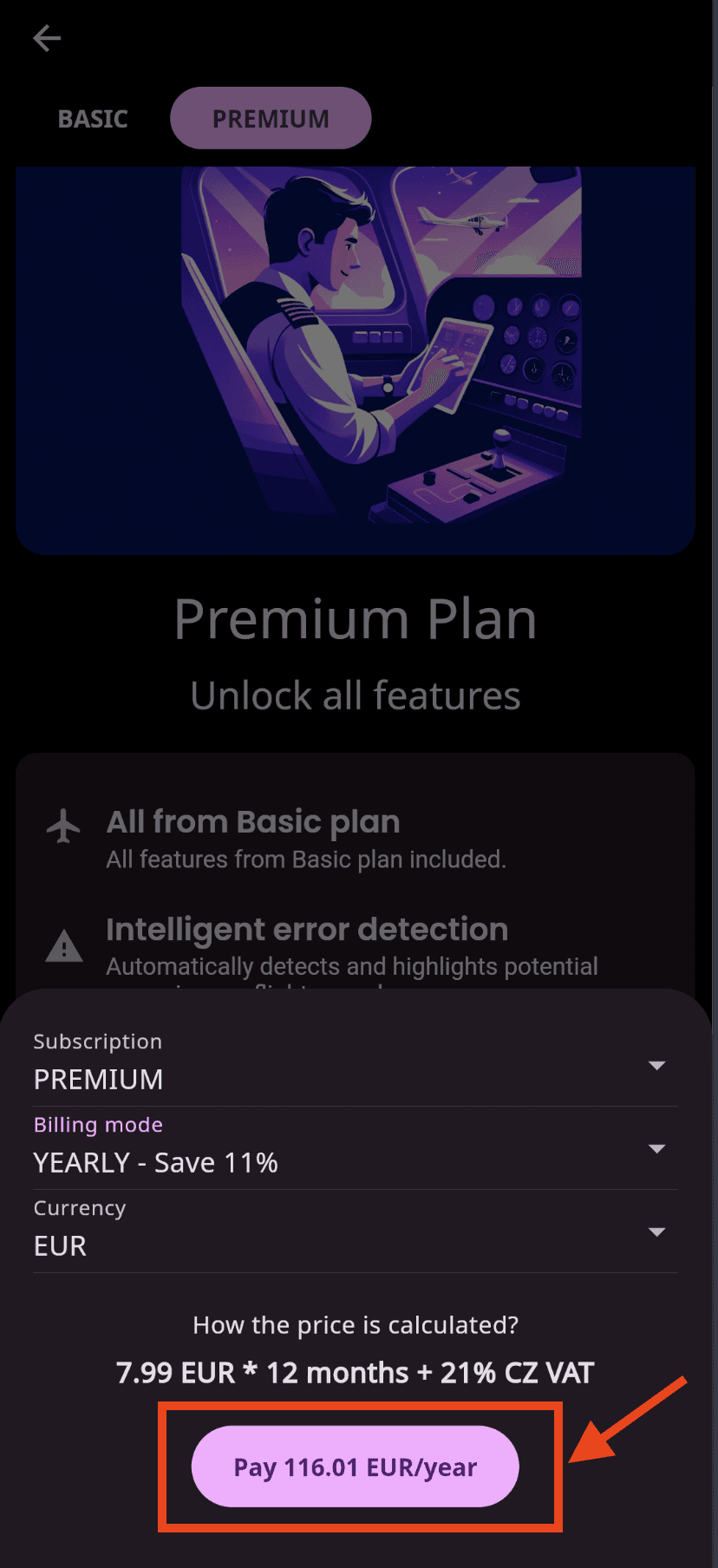718x1568 pixels.
Task: Select the PREMIUM tab
Action: pyautogui.click(x=270, y=118)
